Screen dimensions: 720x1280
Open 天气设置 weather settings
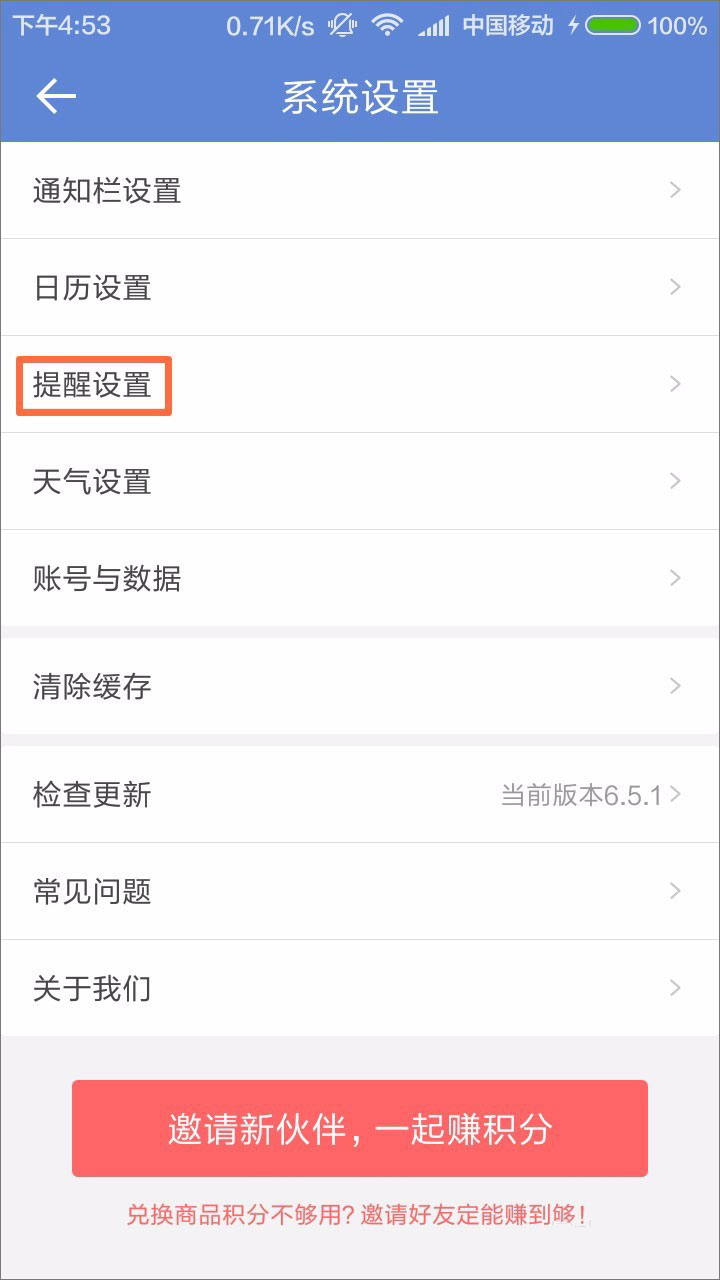point(360,481)
